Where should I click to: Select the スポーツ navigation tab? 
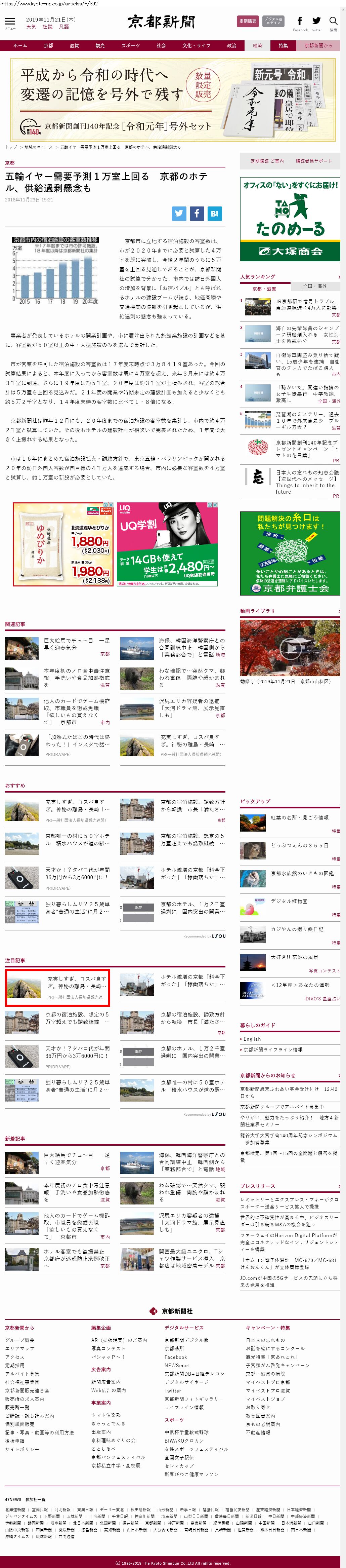(x=130, y=46)
